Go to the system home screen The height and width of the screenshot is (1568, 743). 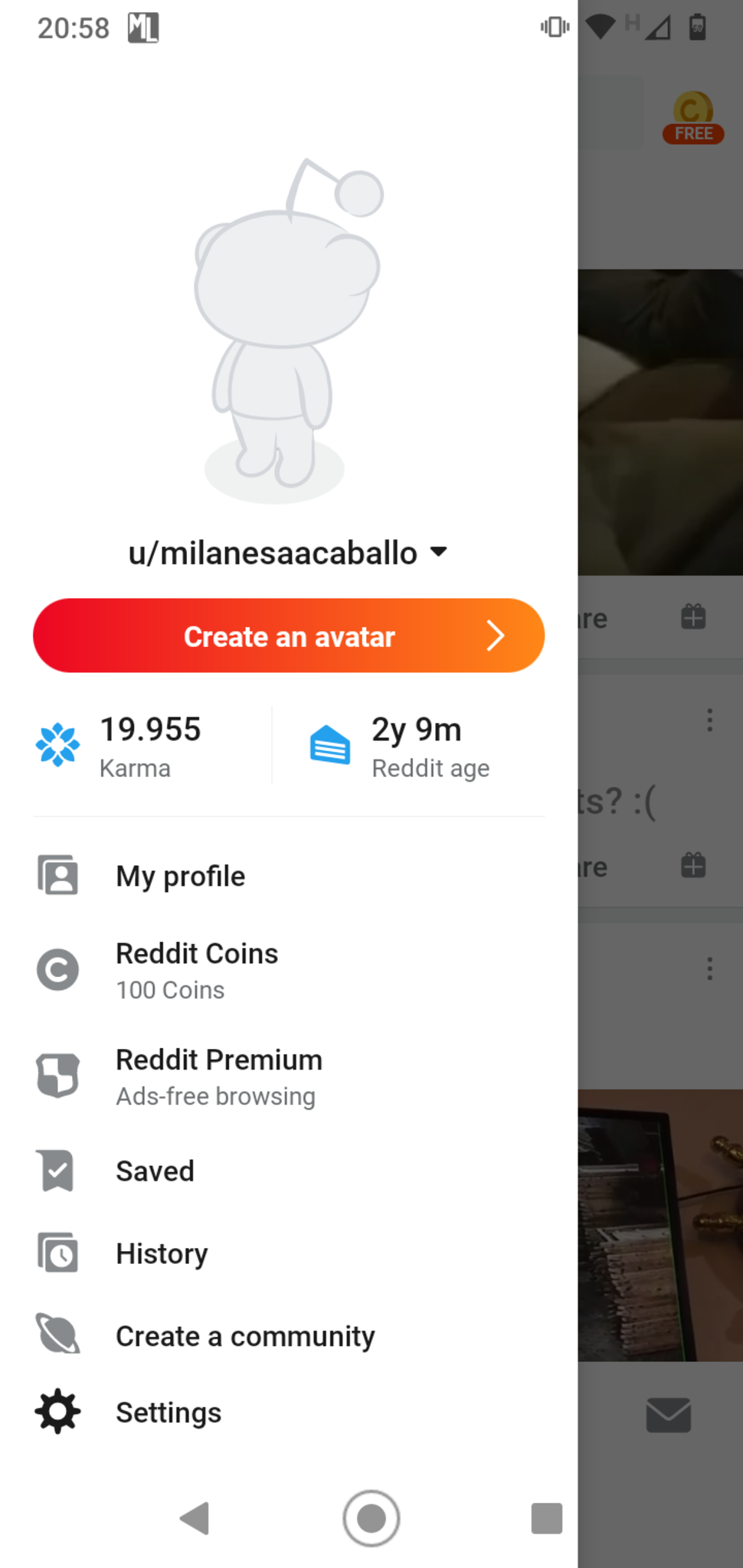click(x=371, y=1517)
